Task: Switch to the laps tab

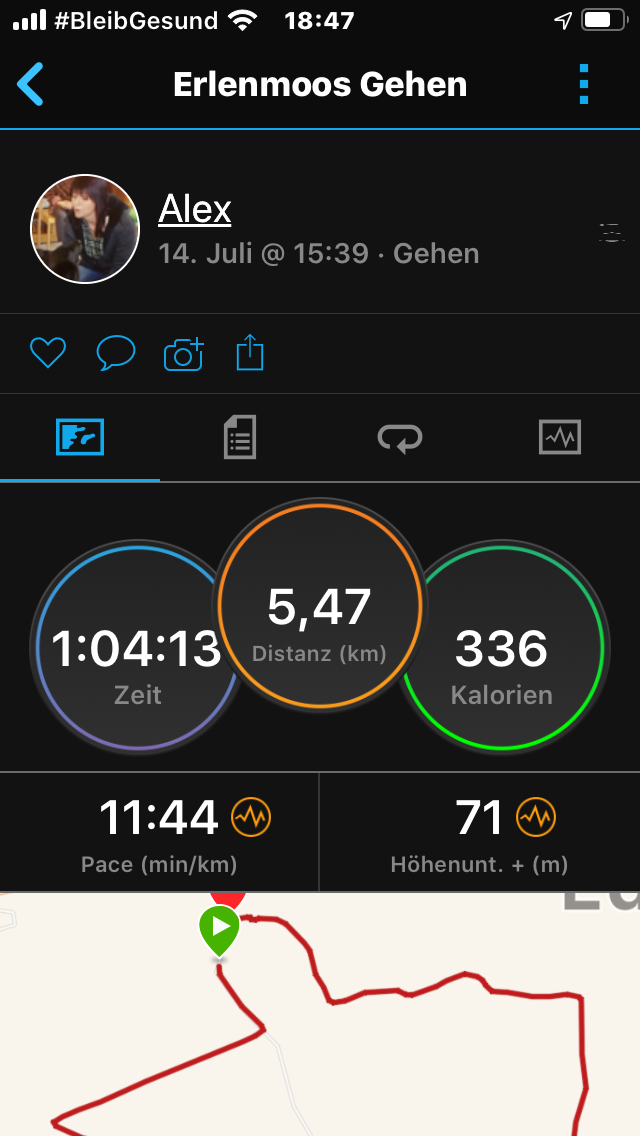Action: (x=400, y=438)
